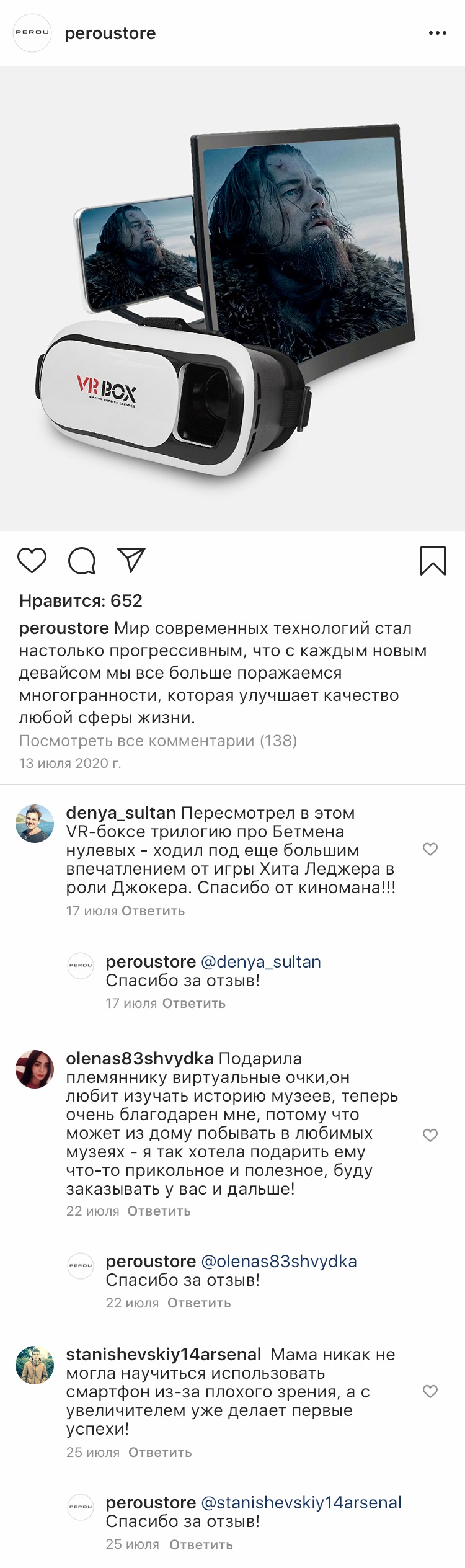Like the peroustore post

click(32, 560)
